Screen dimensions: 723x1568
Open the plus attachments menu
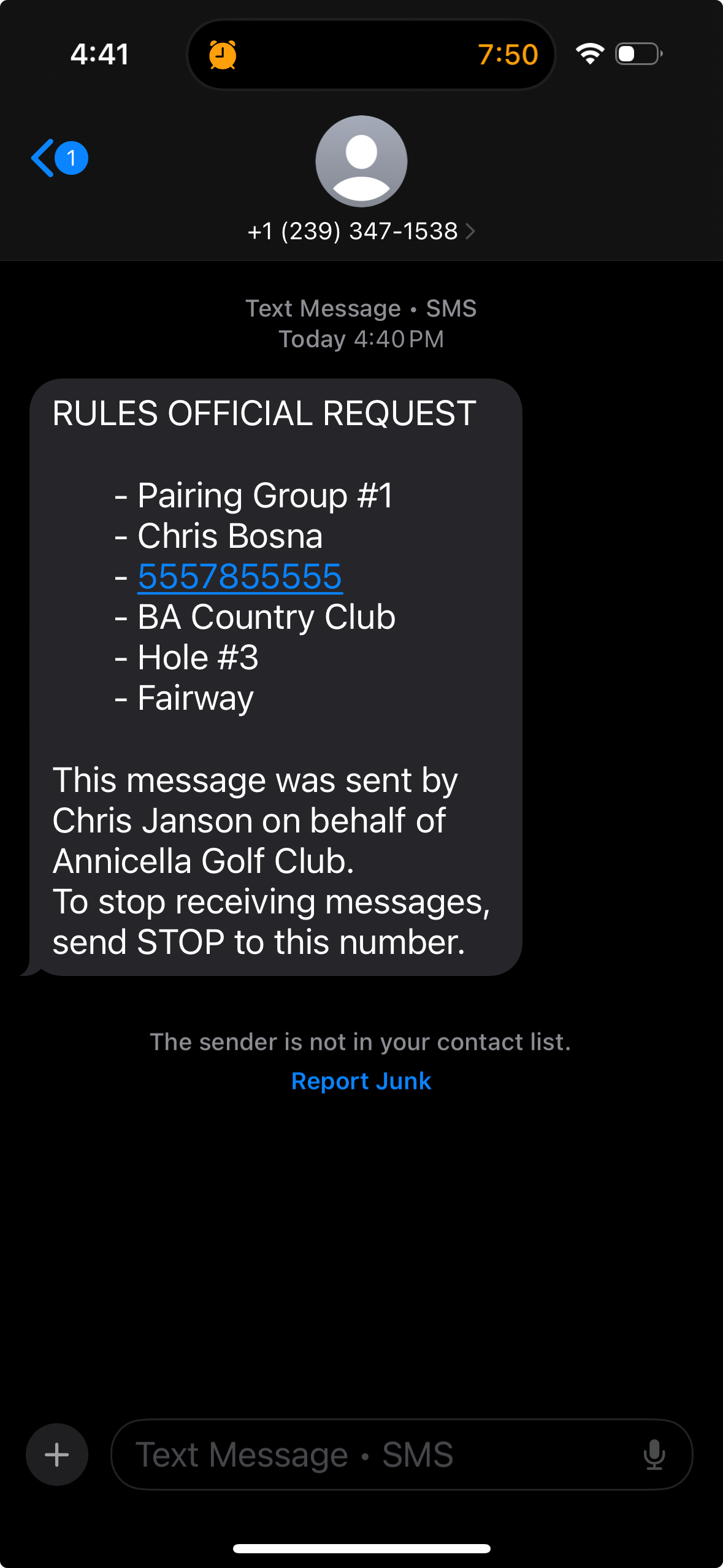[x=57, y=1455]
